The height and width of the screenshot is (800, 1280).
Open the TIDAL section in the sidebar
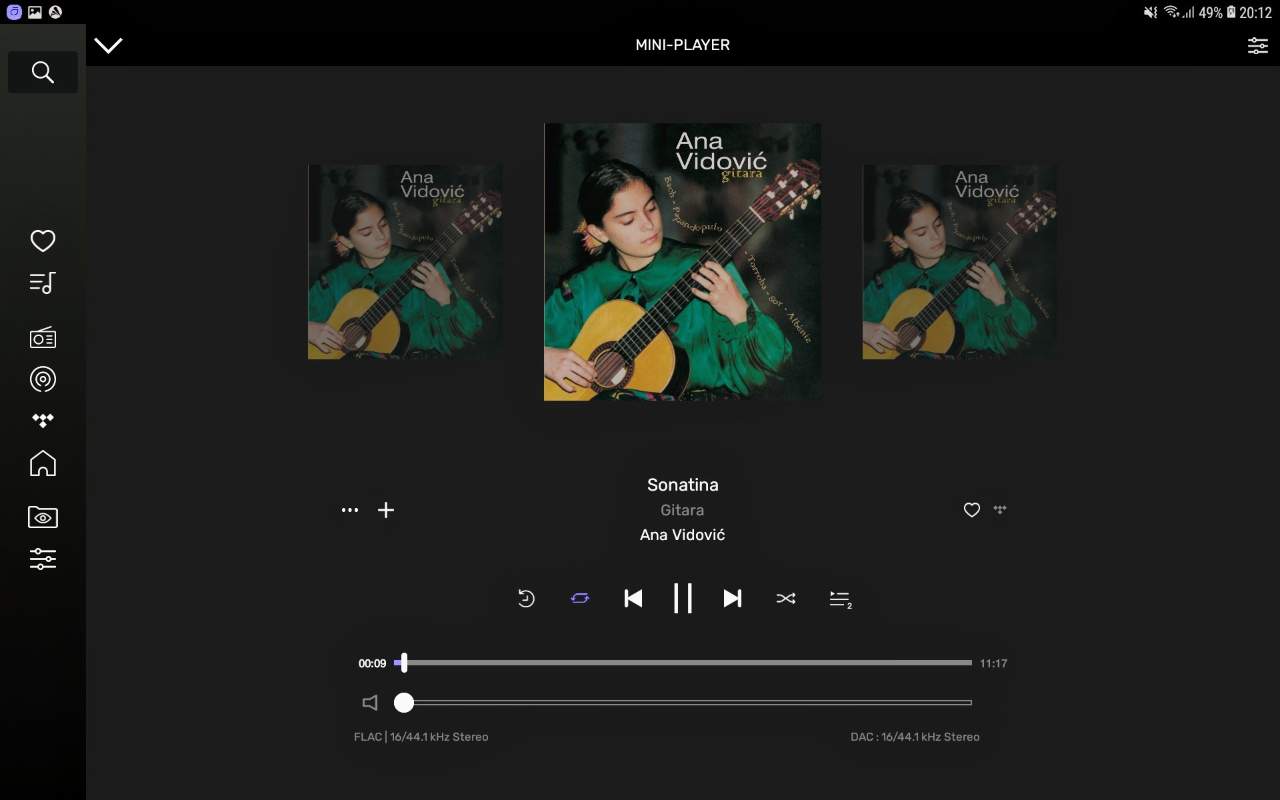(42, 421)
